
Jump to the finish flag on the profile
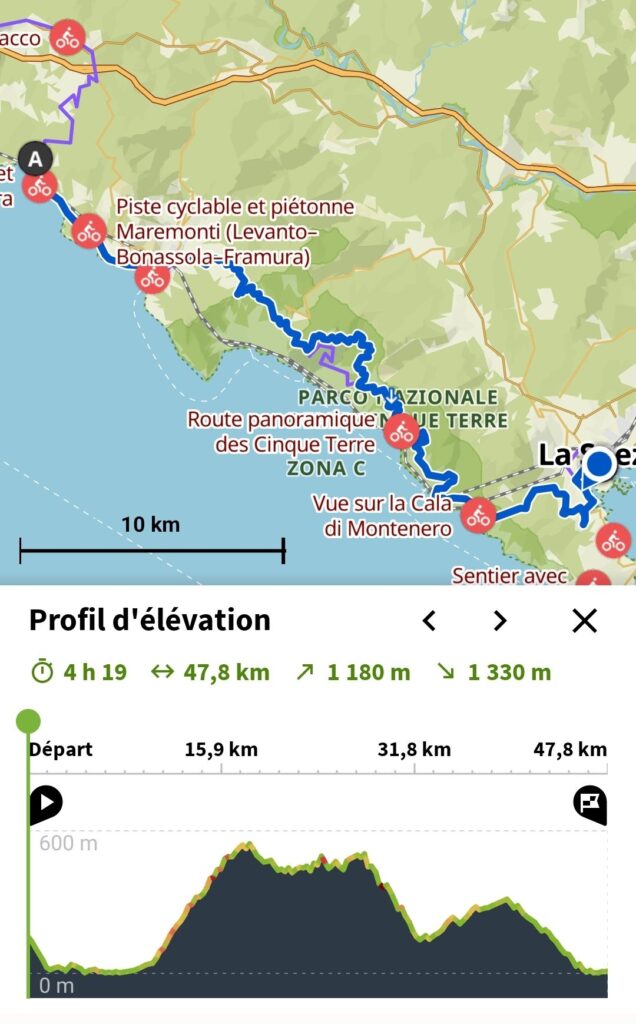point(589,803)
